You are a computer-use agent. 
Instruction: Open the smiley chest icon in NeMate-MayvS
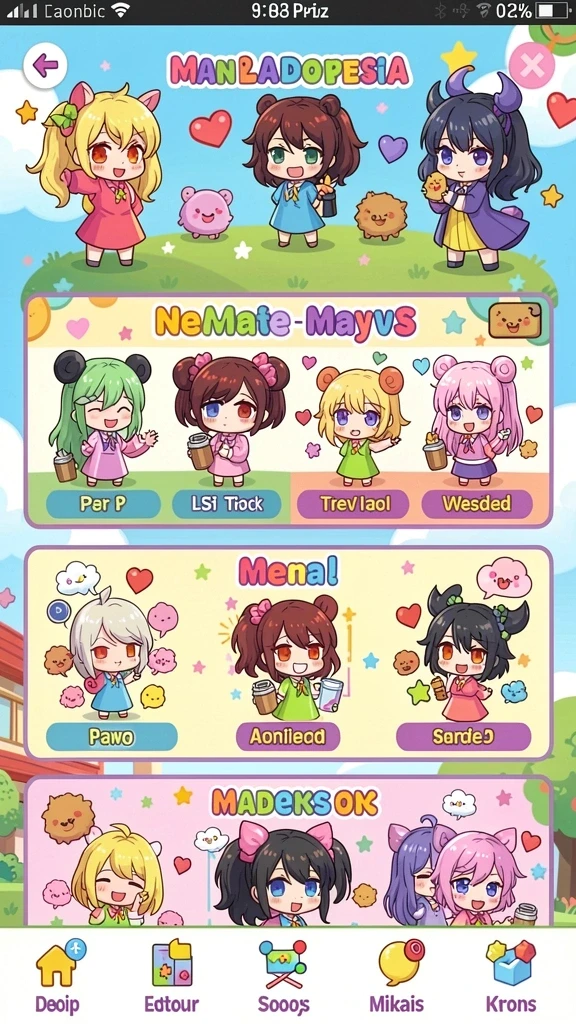[515, 321]
